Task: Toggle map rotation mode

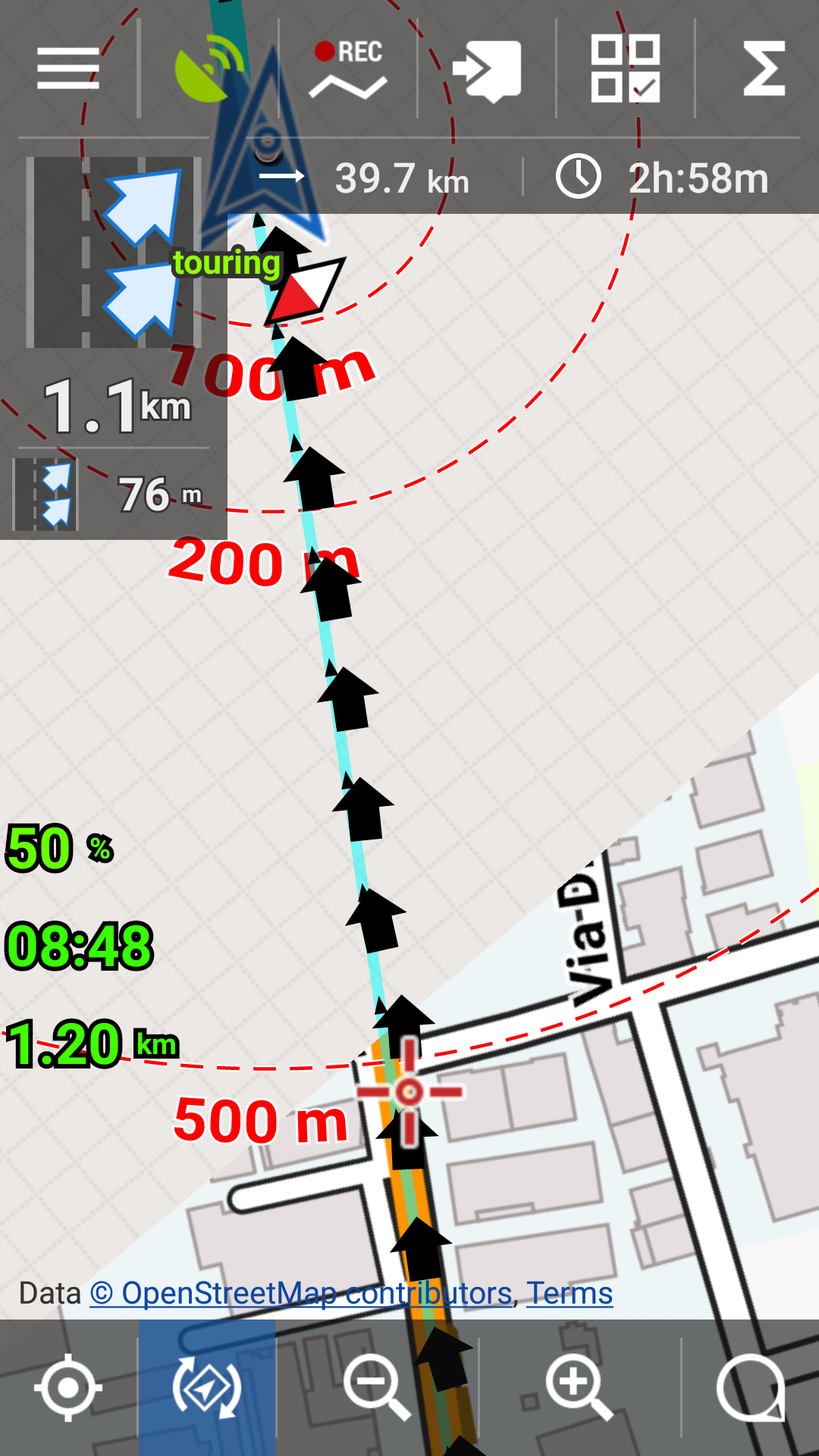Action: [x=207, y=1387]
